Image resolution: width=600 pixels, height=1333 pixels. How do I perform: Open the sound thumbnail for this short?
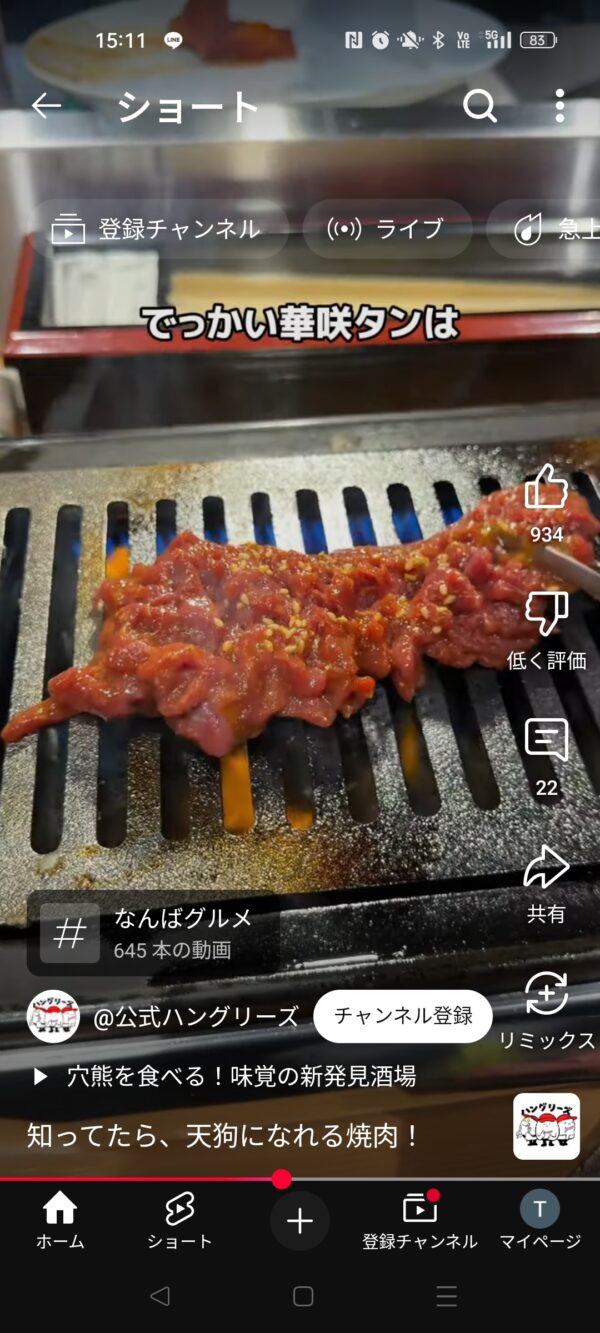[x=546, y=1126]
